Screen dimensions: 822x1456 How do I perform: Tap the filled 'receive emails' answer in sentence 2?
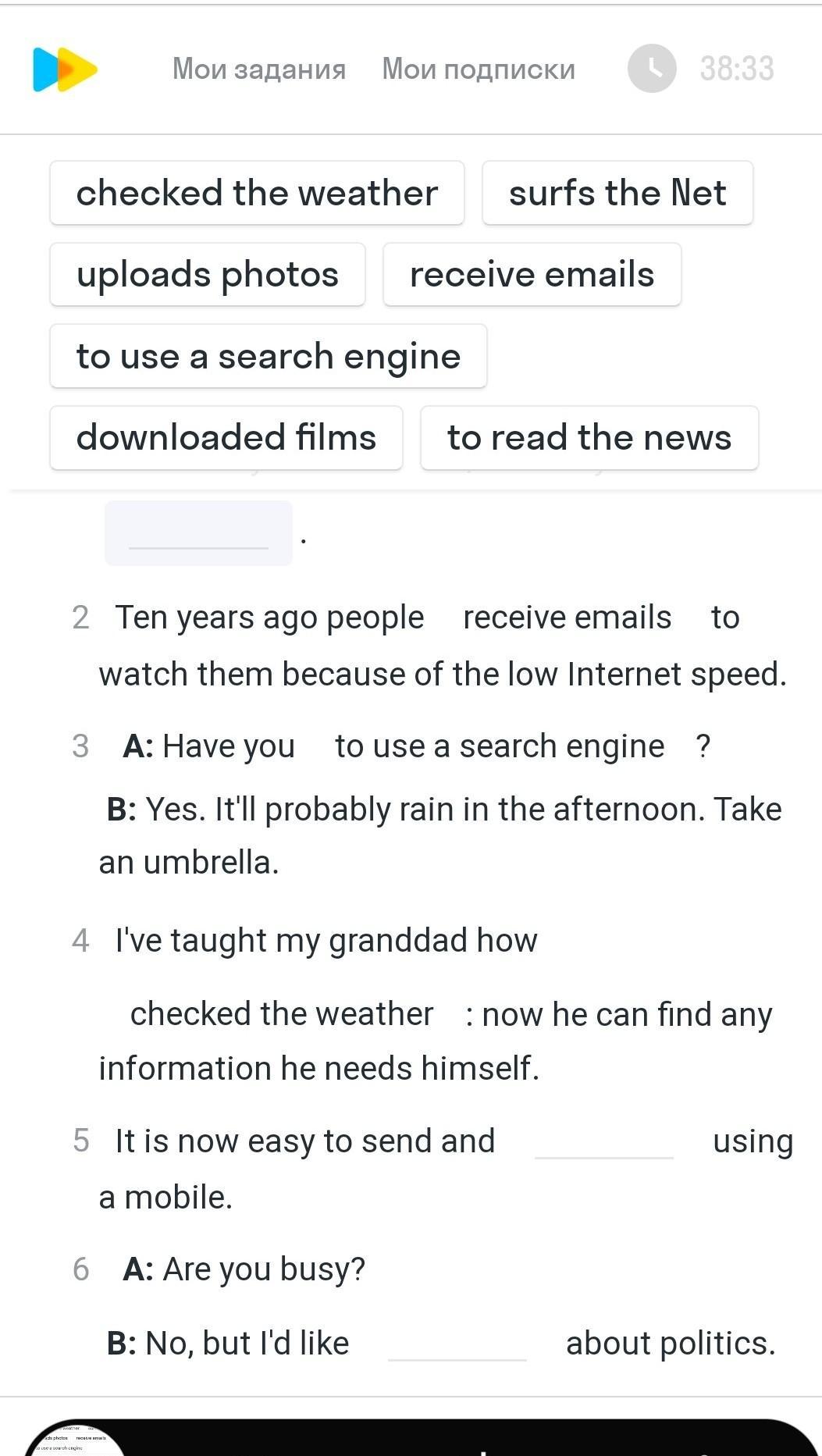[x=568, y=618]
